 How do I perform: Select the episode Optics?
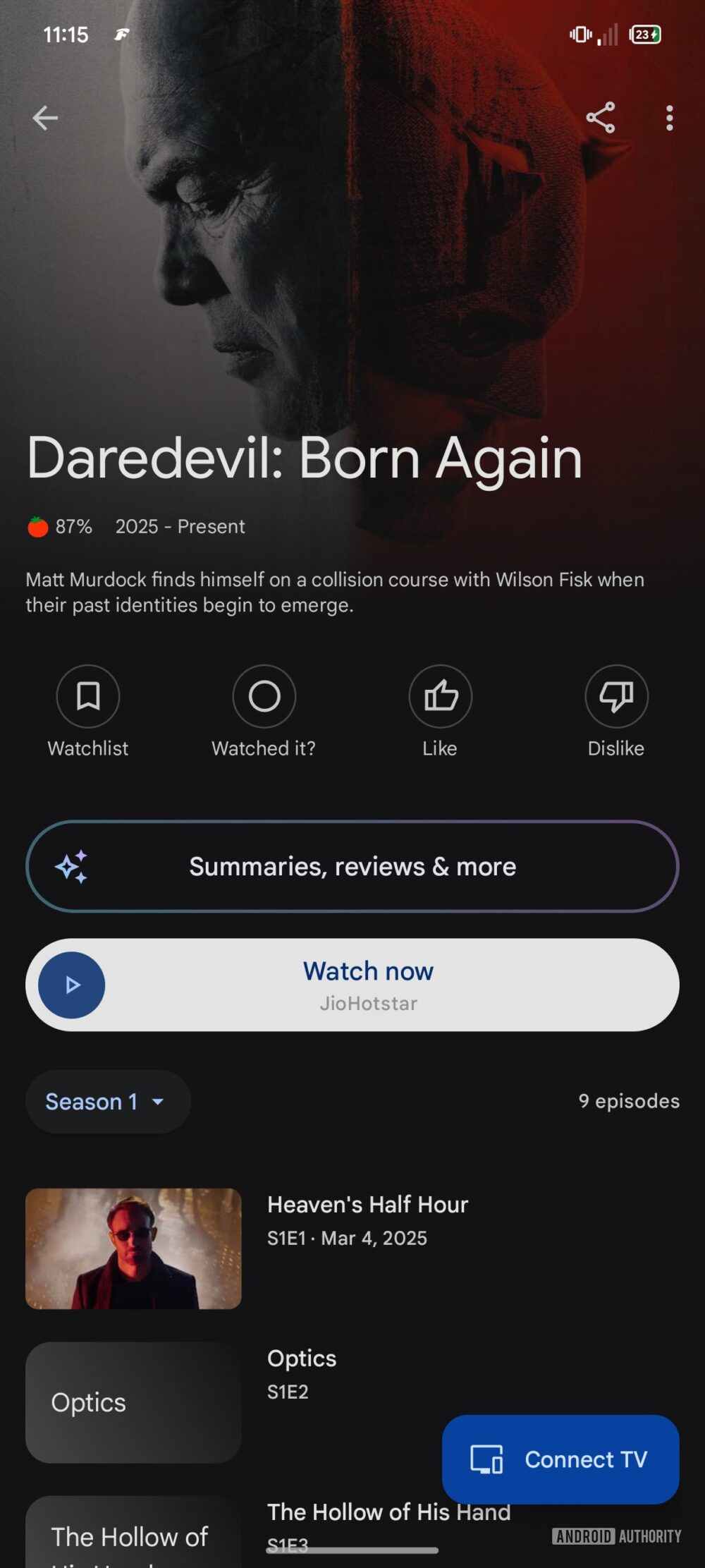pos(302,1359)
